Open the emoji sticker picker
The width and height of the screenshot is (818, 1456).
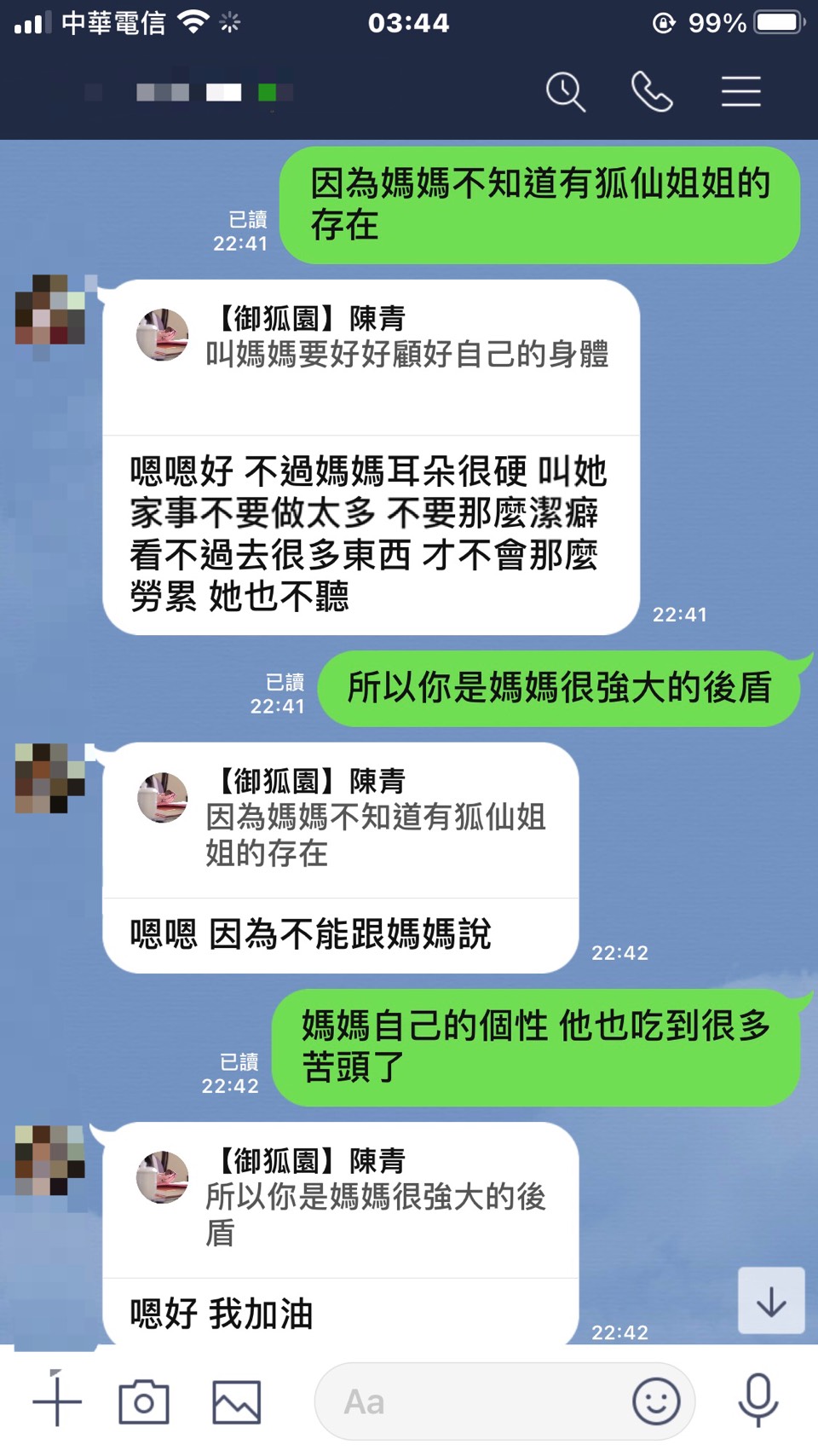(656, 1401)
